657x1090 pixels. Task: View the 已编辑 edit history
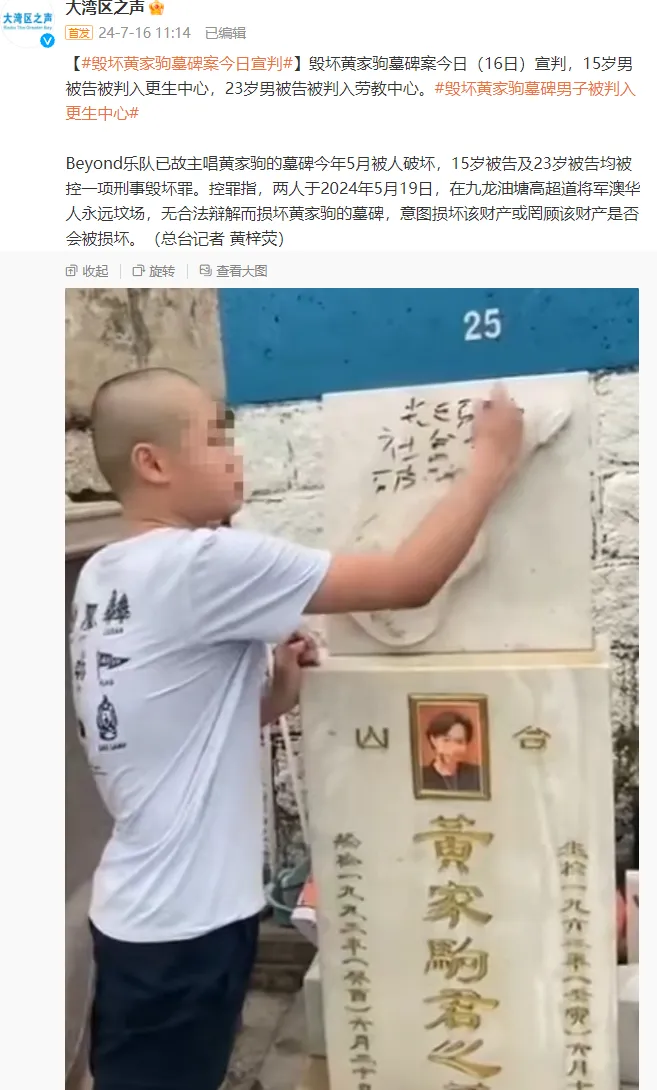(225, 33)
